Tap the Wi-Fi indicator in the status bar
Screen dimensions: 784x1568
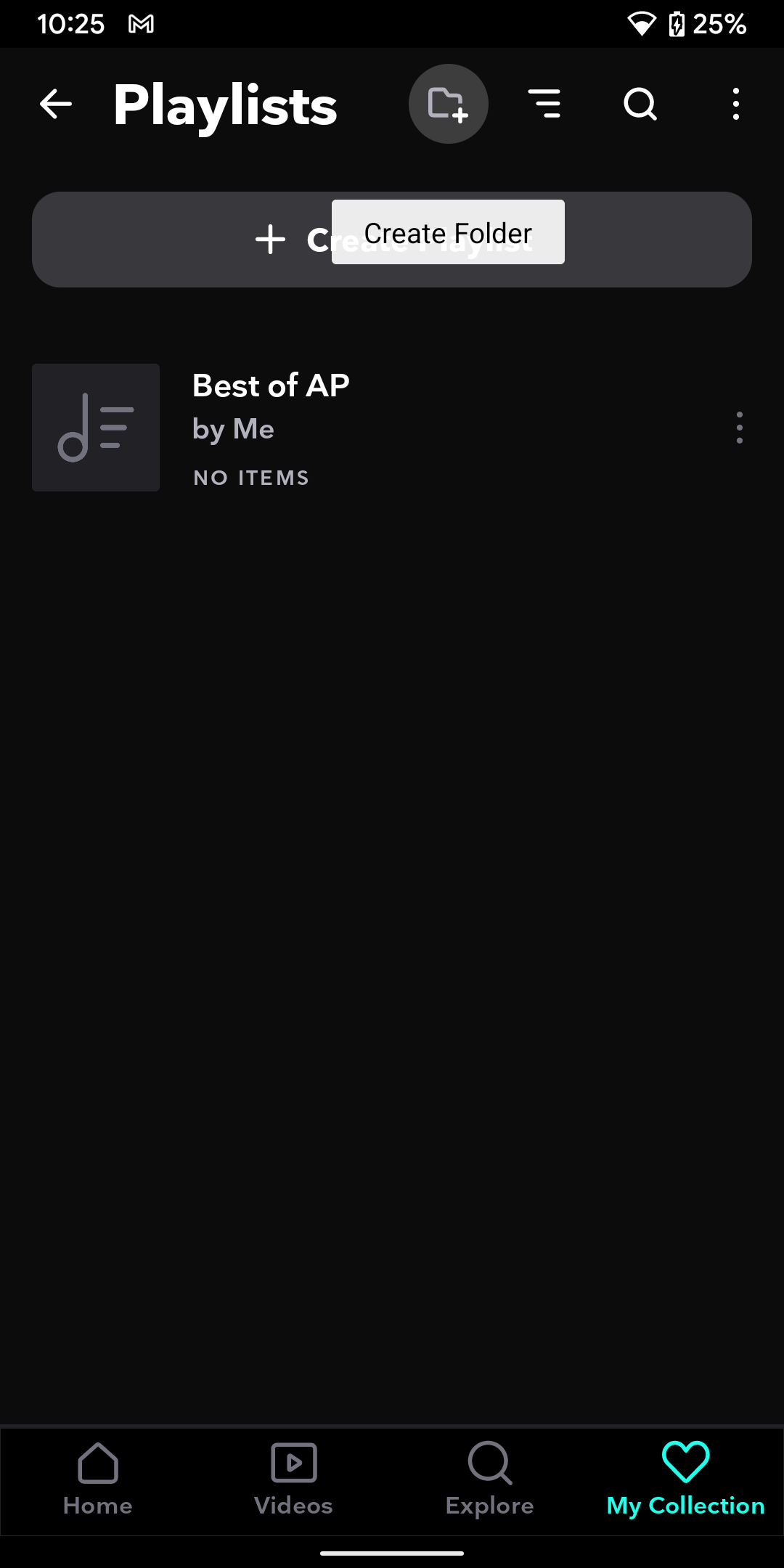pos(643,23)
